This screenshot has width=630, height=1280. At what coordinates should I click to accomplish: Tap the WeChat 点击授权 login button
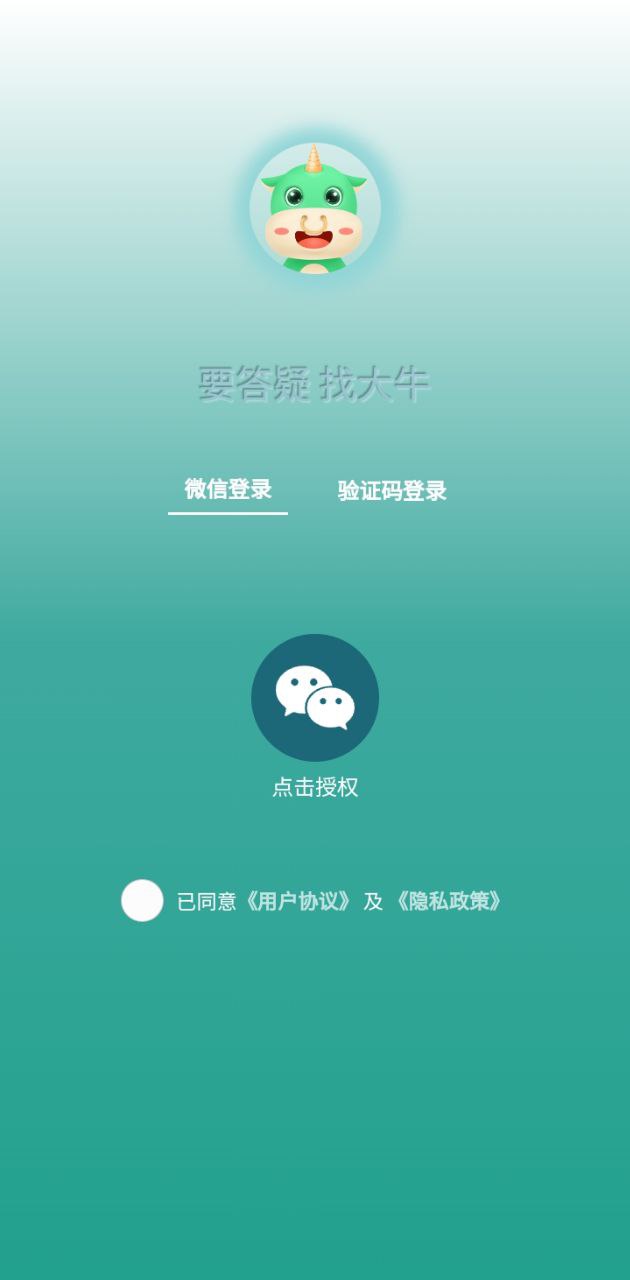click(315, 698)
